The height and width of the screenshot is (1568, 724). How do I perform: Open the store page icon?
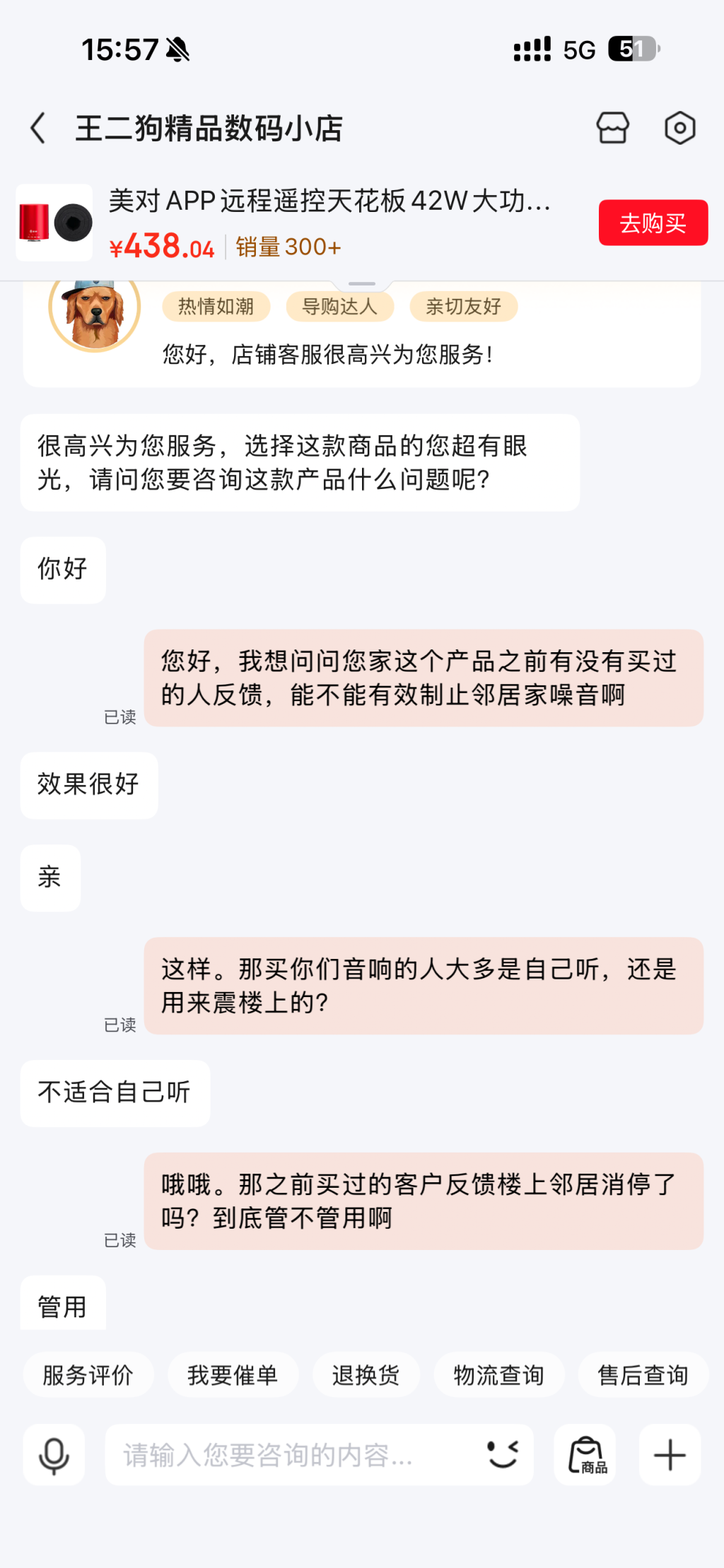click(612, 129)
